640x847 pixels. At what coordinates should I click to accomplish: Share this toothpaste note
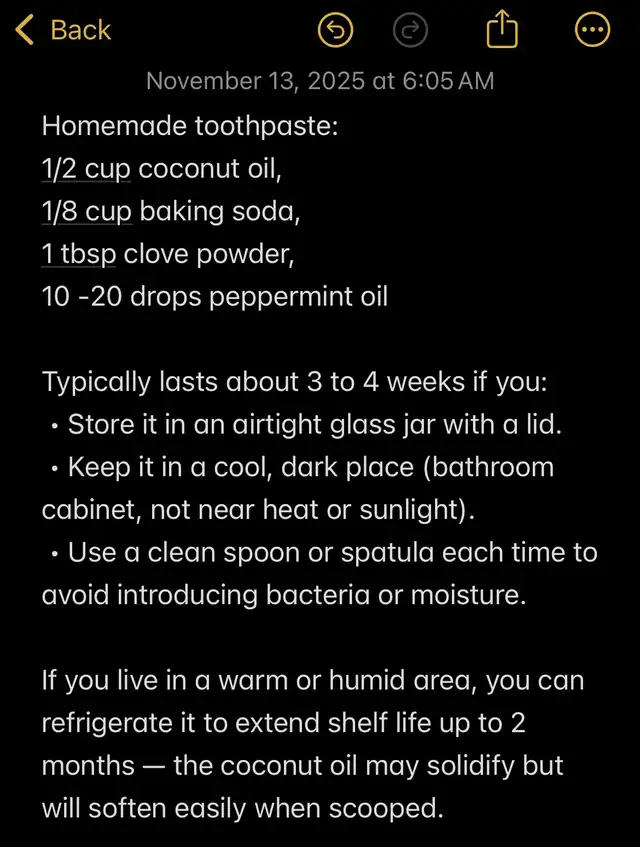tap(502, 31)
